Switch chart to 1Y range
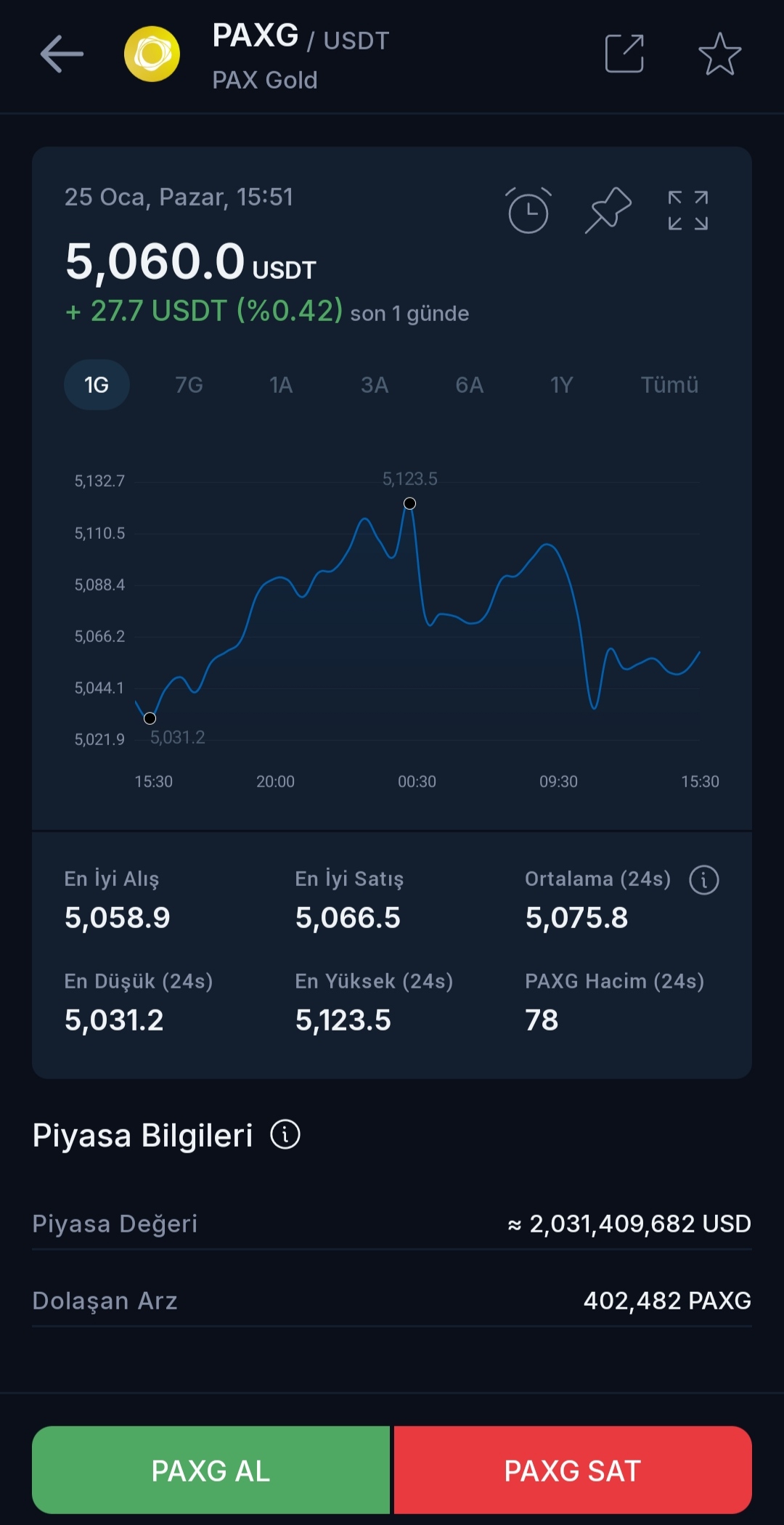 click(x=562, y=385)
